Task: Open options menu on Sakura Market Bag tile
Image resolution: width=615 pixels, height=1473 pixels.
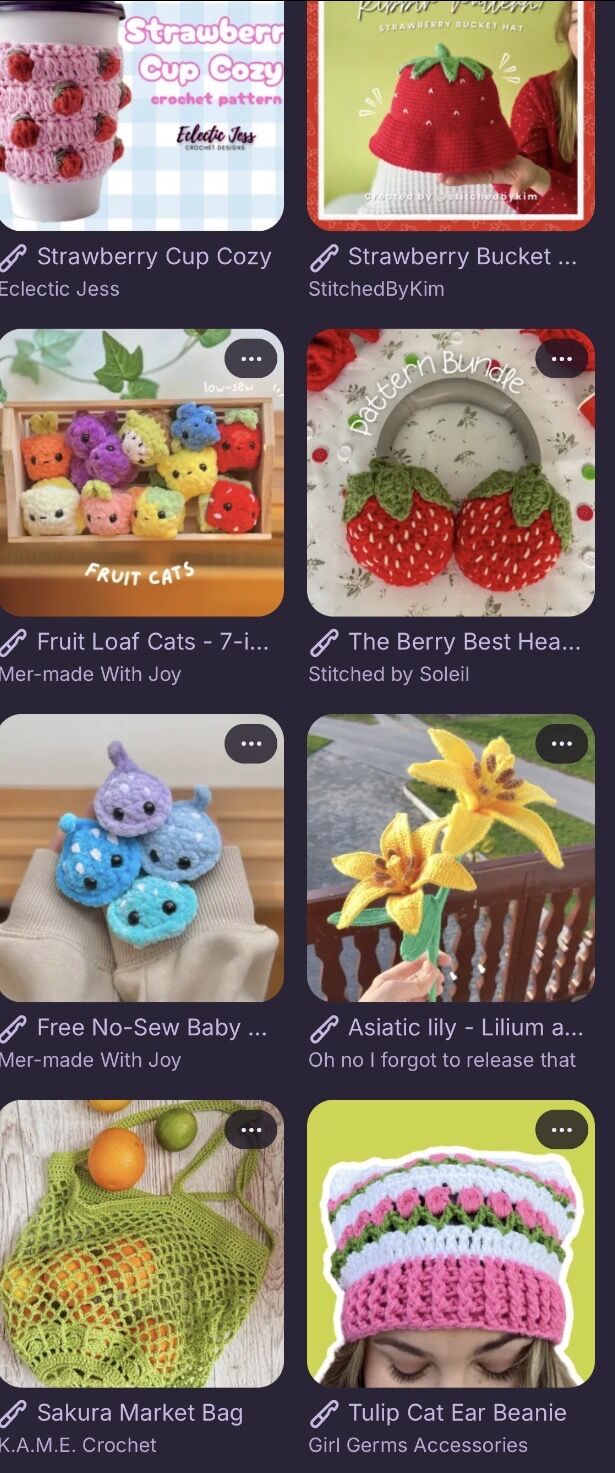Action: pos(251,1129)
